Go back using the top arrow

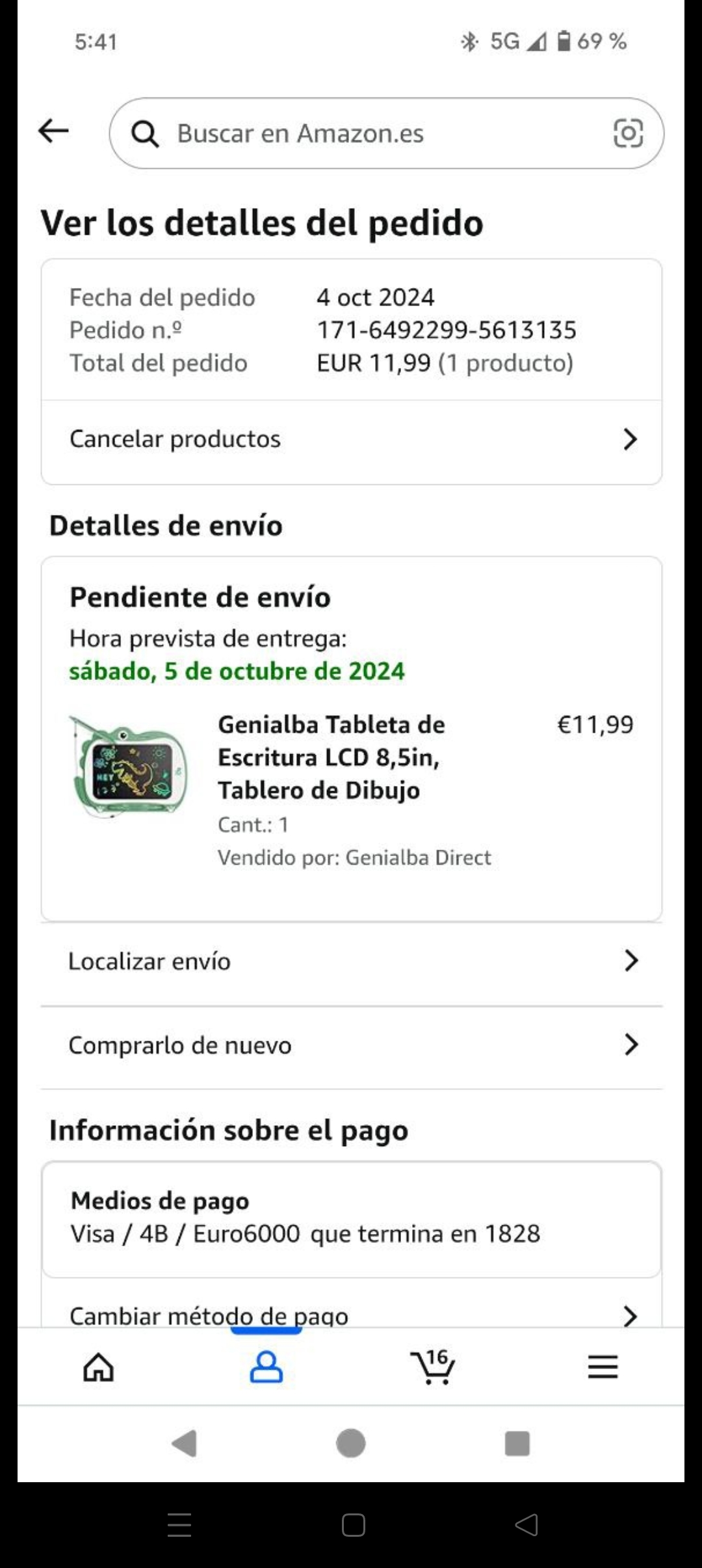pyautogui.click(x=54, y=132)
